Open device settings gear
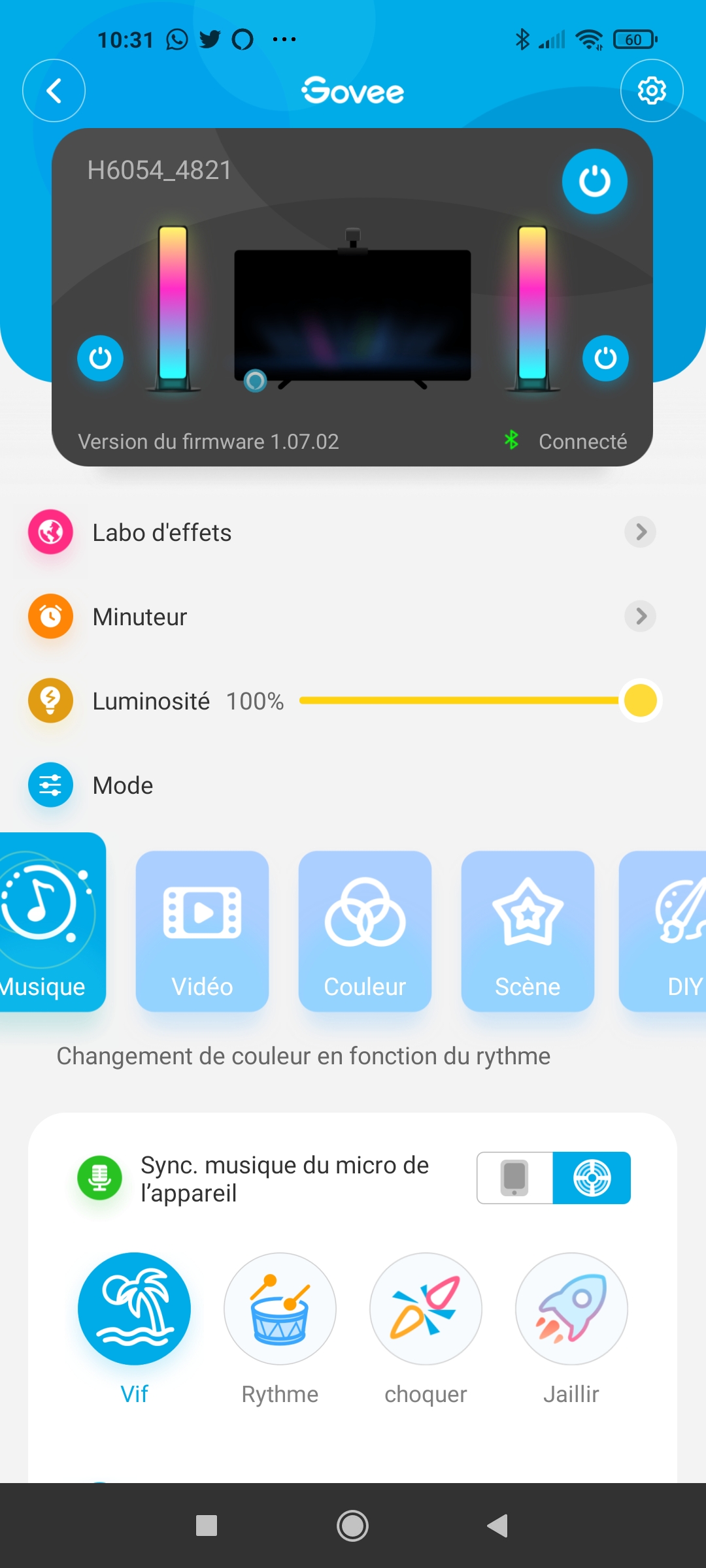This screenshot has height=1568, width=706. pos(652,91)
